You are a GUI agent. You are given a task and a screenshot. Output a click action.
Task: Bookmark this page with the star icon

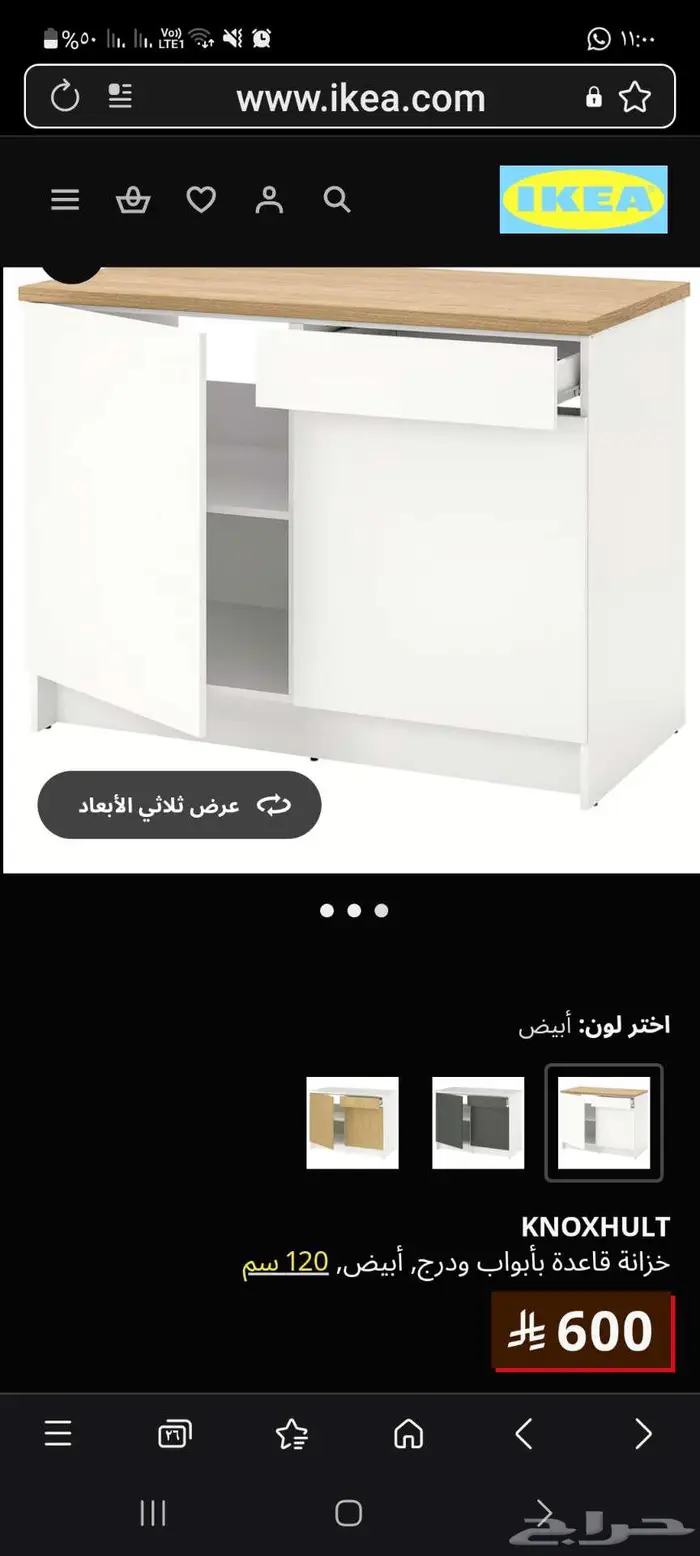[x=634, y=97]
